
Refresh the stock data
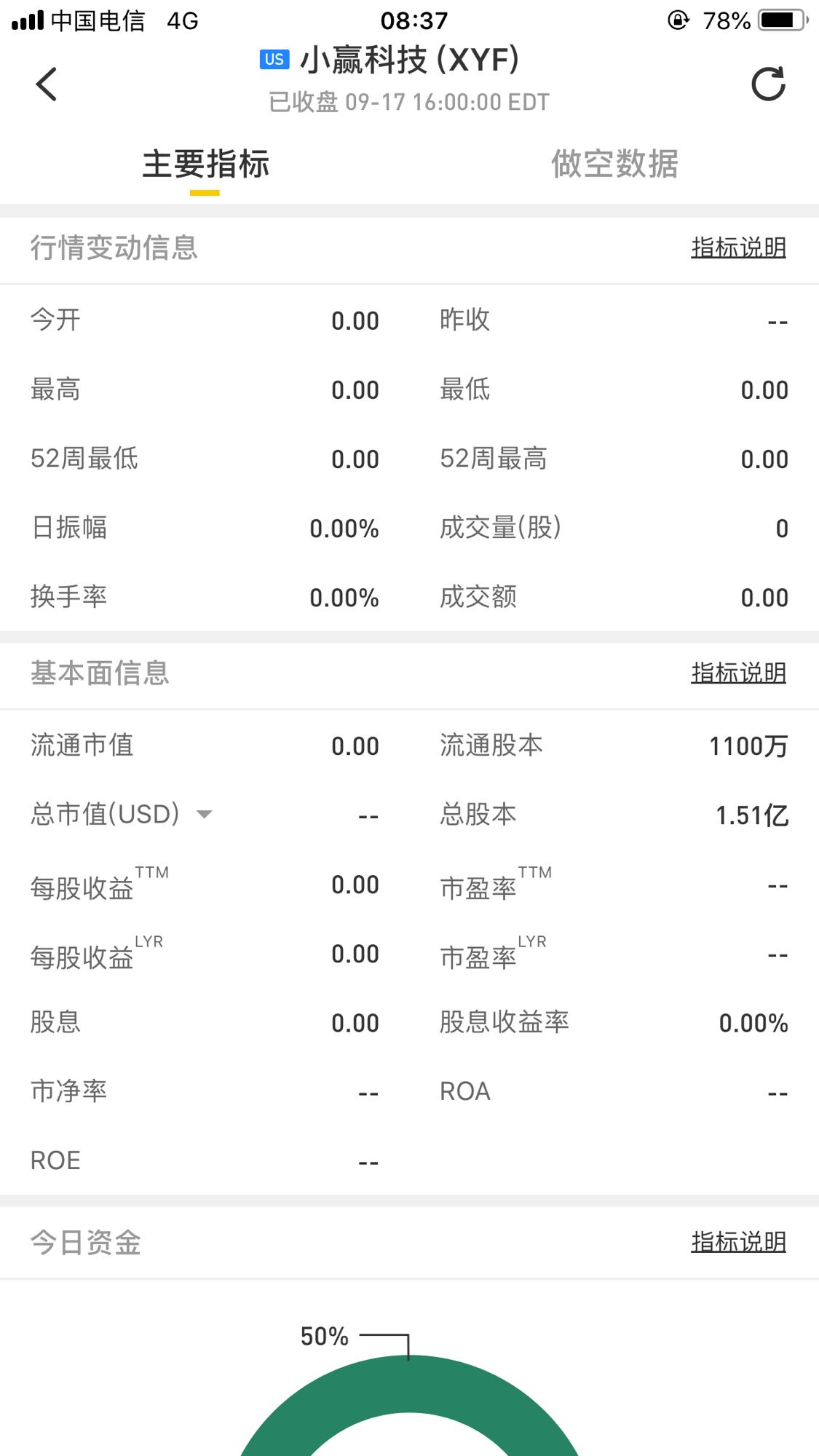pos(769,84)
